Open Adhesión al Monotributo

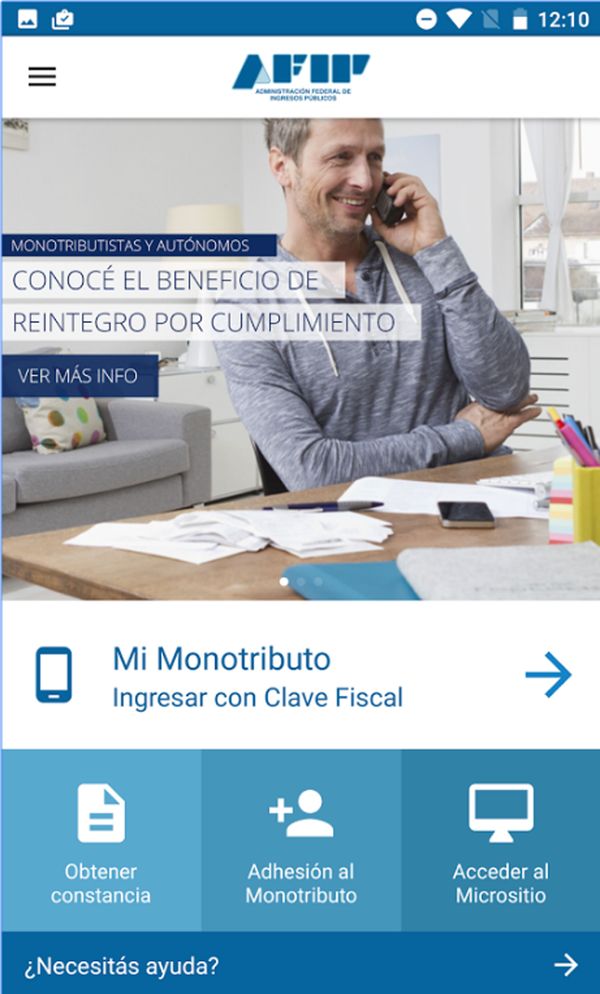301,842
